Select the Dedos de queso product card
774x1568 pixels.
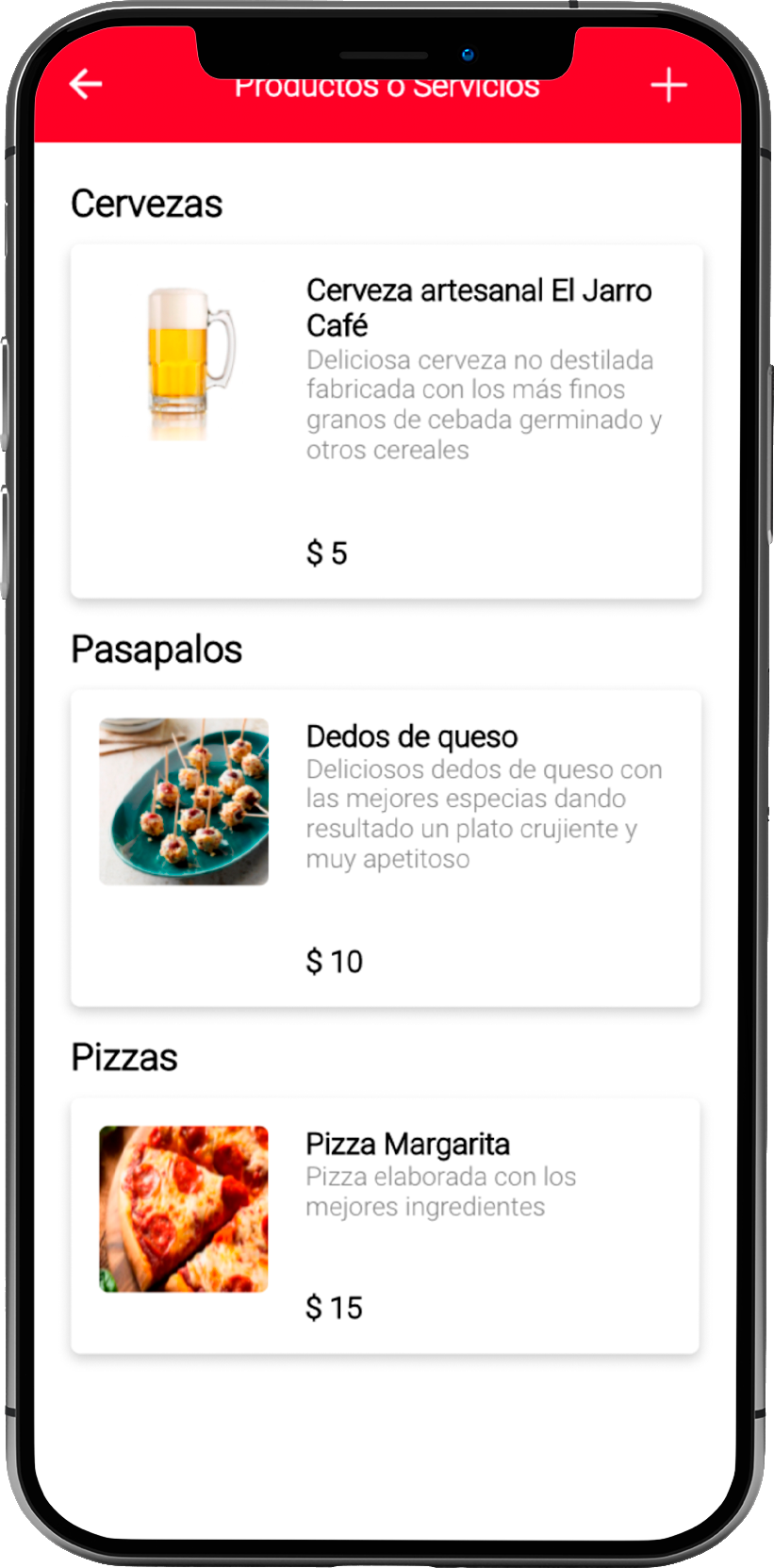[386, 848]
